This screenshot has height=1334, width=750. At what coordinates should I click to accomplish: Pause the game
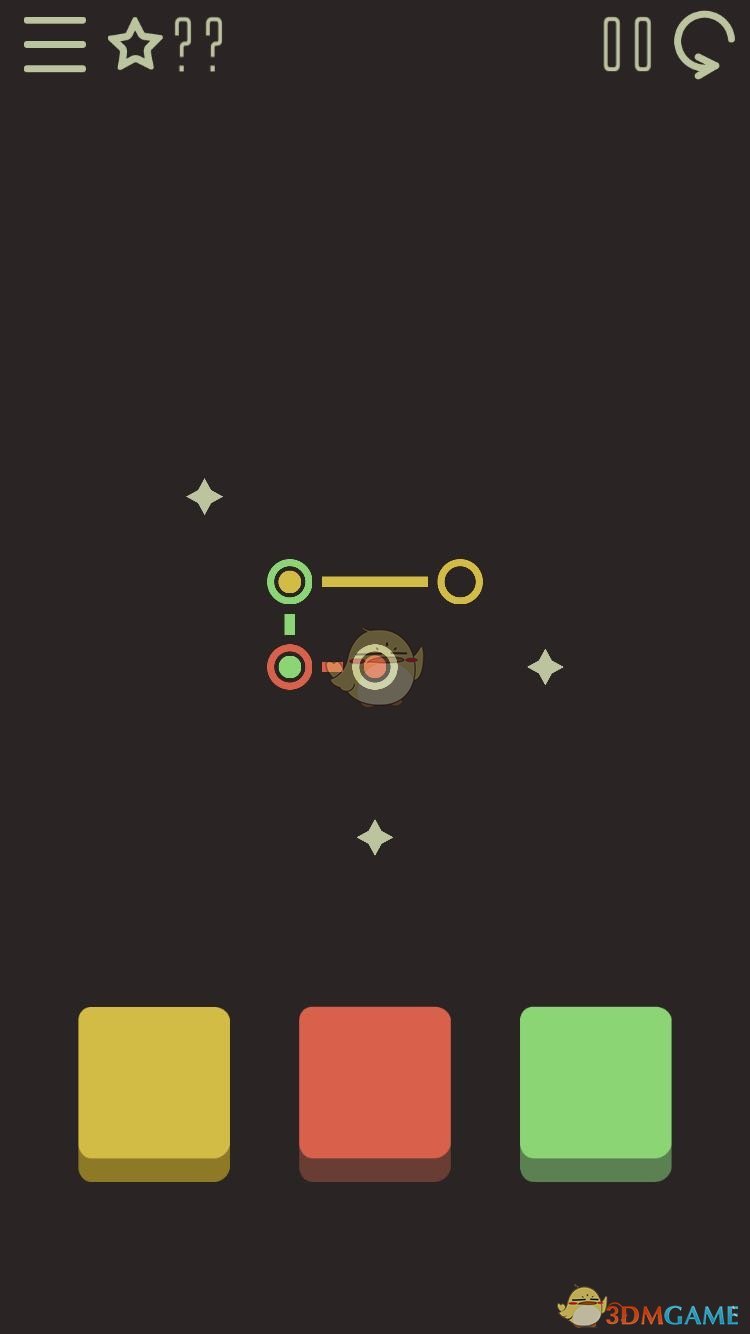[627, 45]
